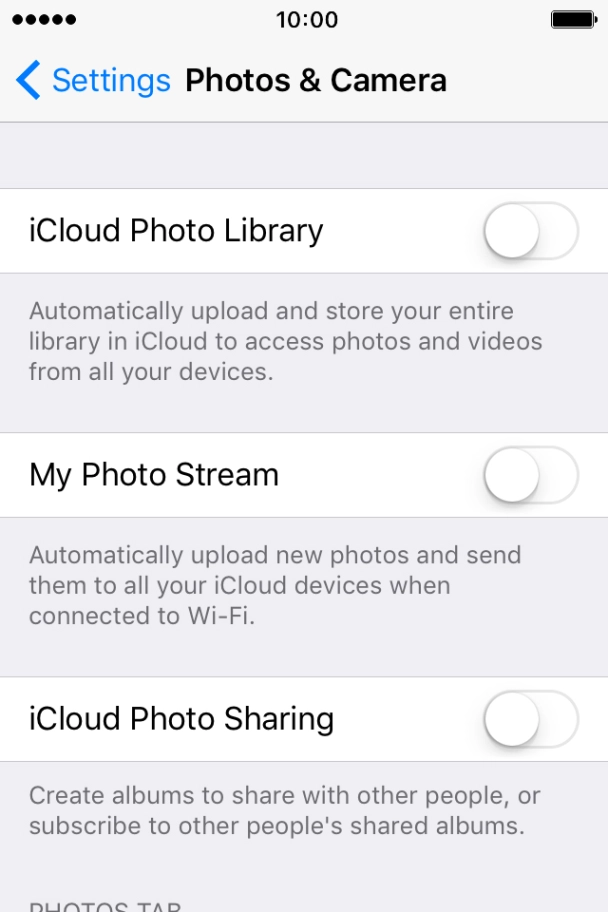Screen dimensions: 608x912
Task: Enable iCloud Photo Library switch
Action: pyautogui.click(x=530, y=231)
